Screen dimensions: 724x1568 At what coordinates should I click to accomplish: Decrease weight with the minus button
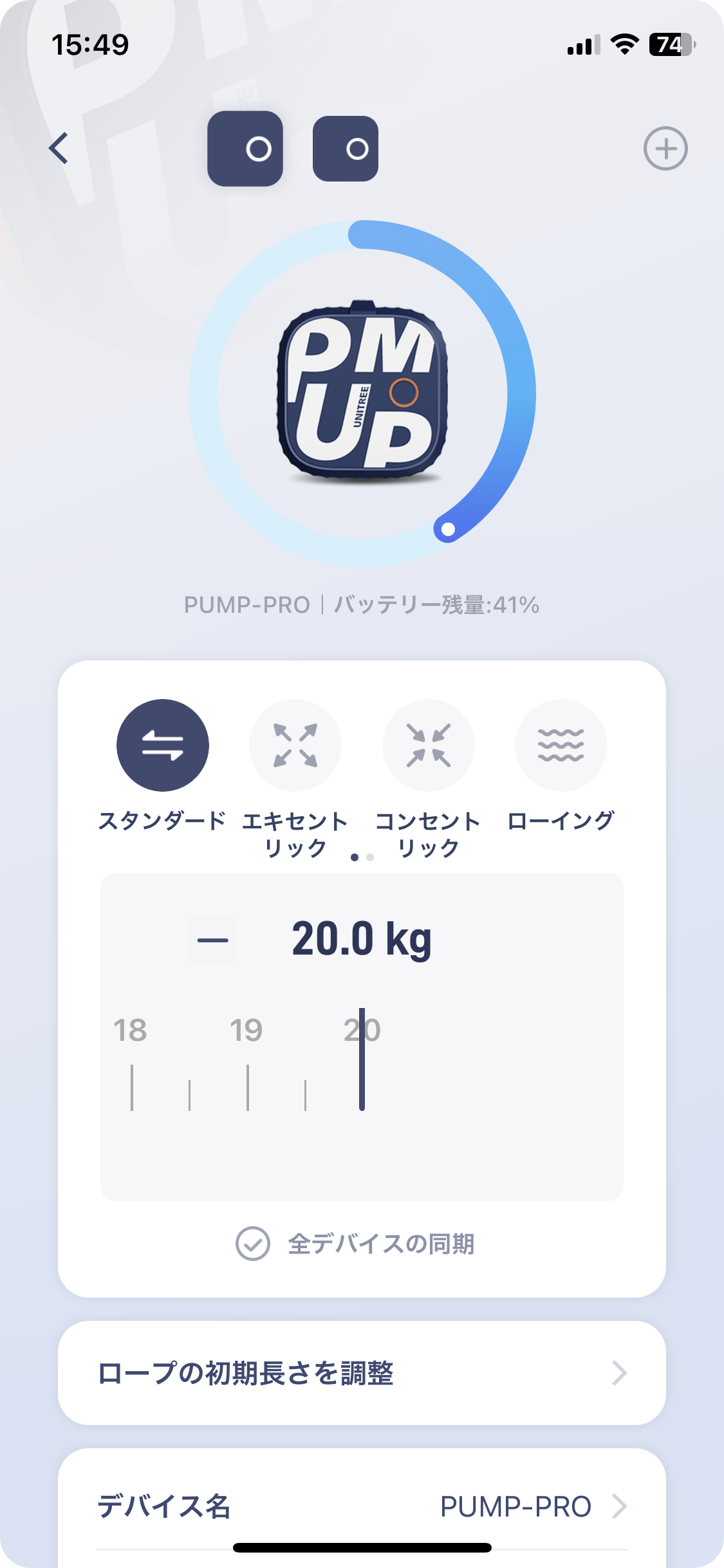pyautogui.click(x=212, y=940)
